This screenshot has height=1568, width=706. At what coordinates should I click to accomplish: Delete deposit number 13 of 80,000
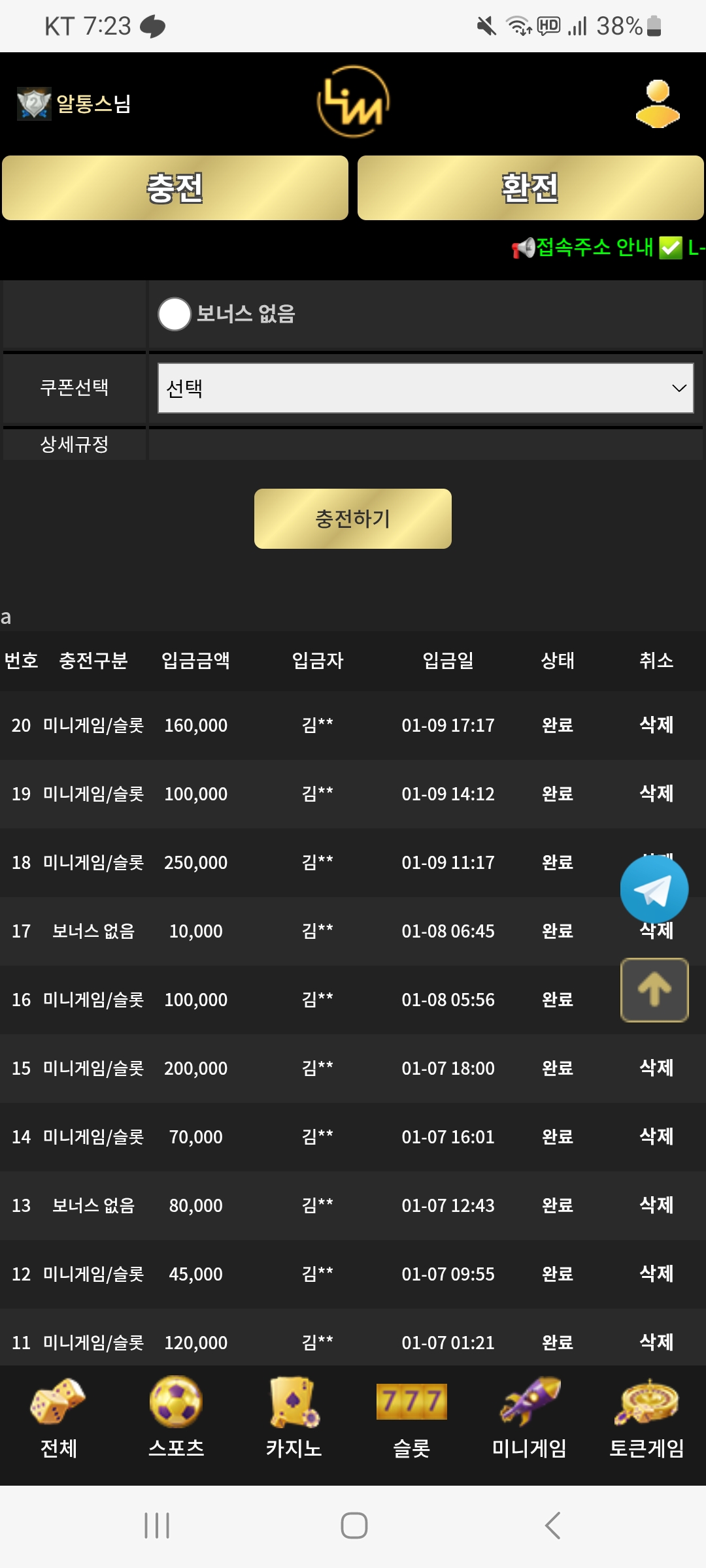pos(656,1205)
